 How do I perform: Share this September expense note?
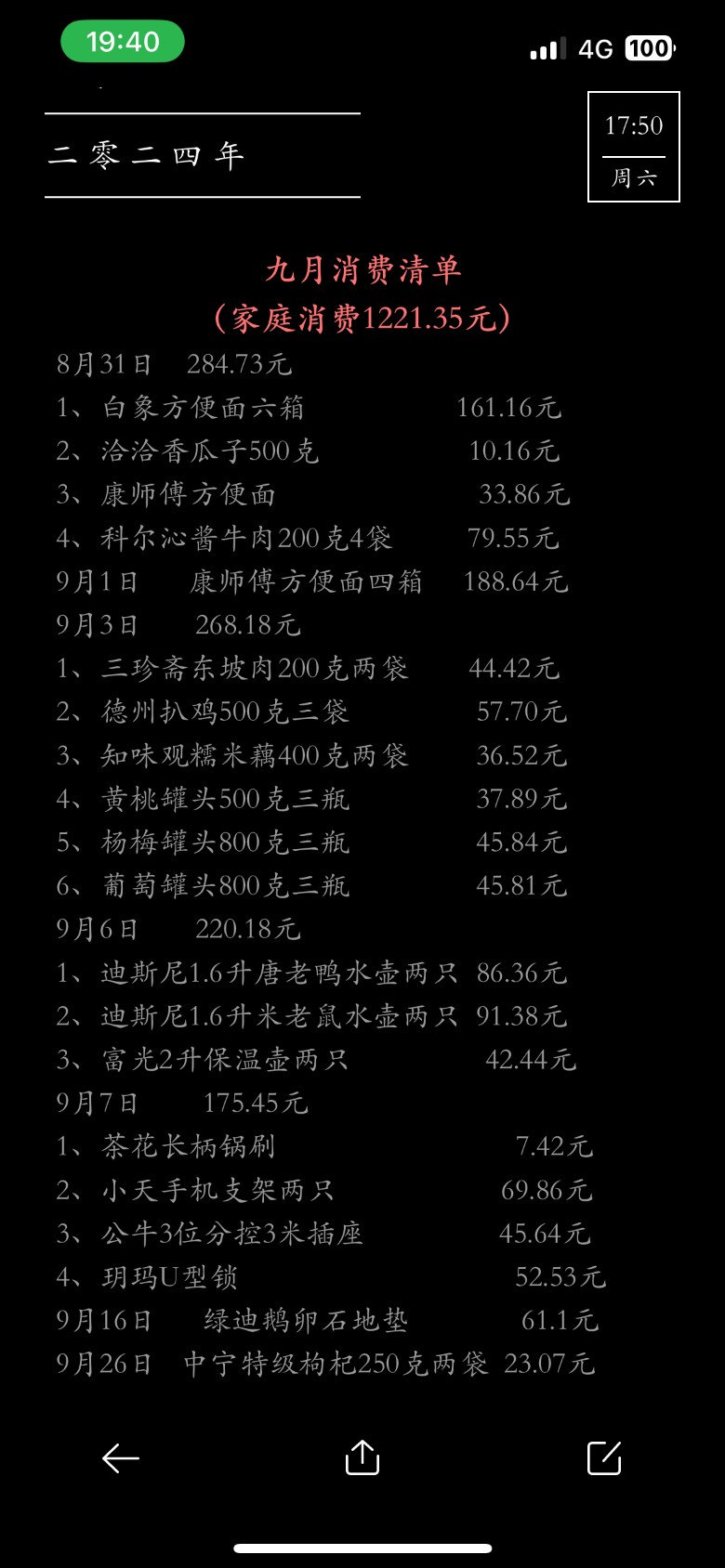coord(362,1457)
